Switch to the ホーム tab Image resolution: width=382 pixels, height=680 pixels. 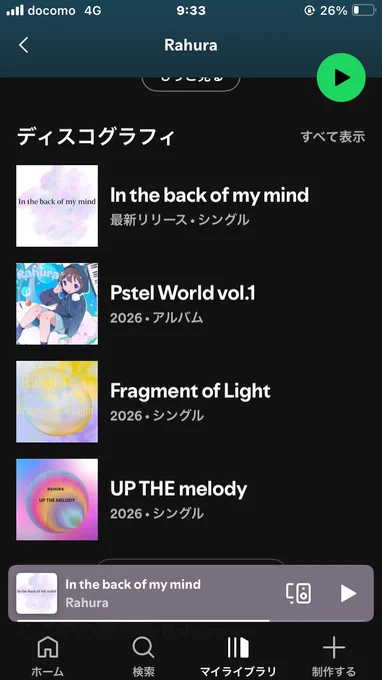click(48, 657)
